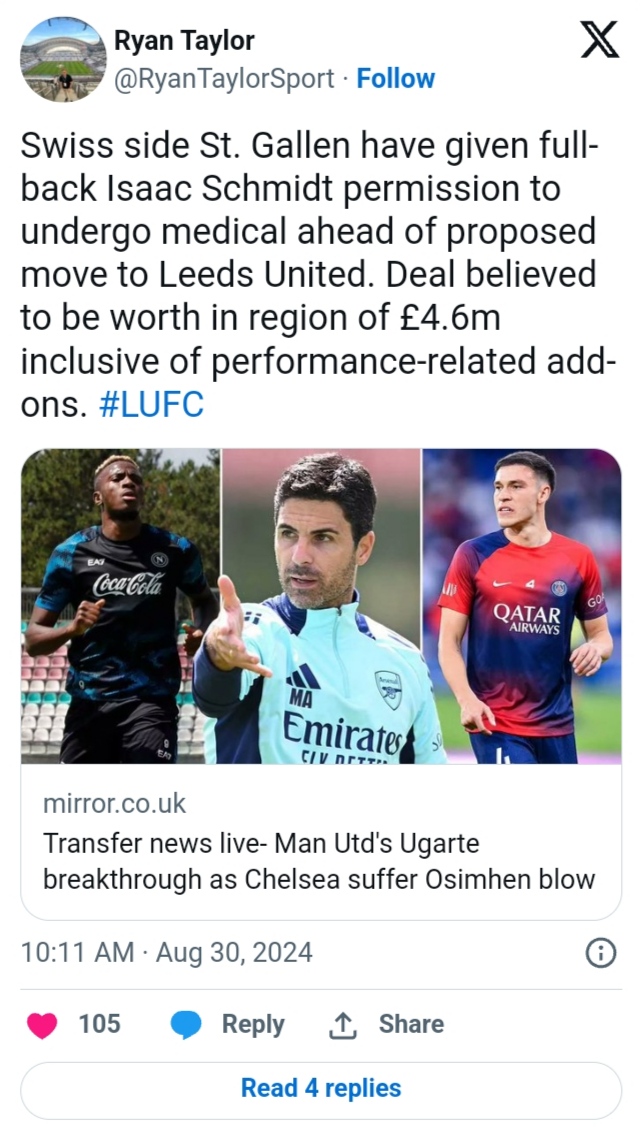Reply to Ryan Taylor's tweet
This screenshot has height=1129, width=640.
pos(228,1024)
